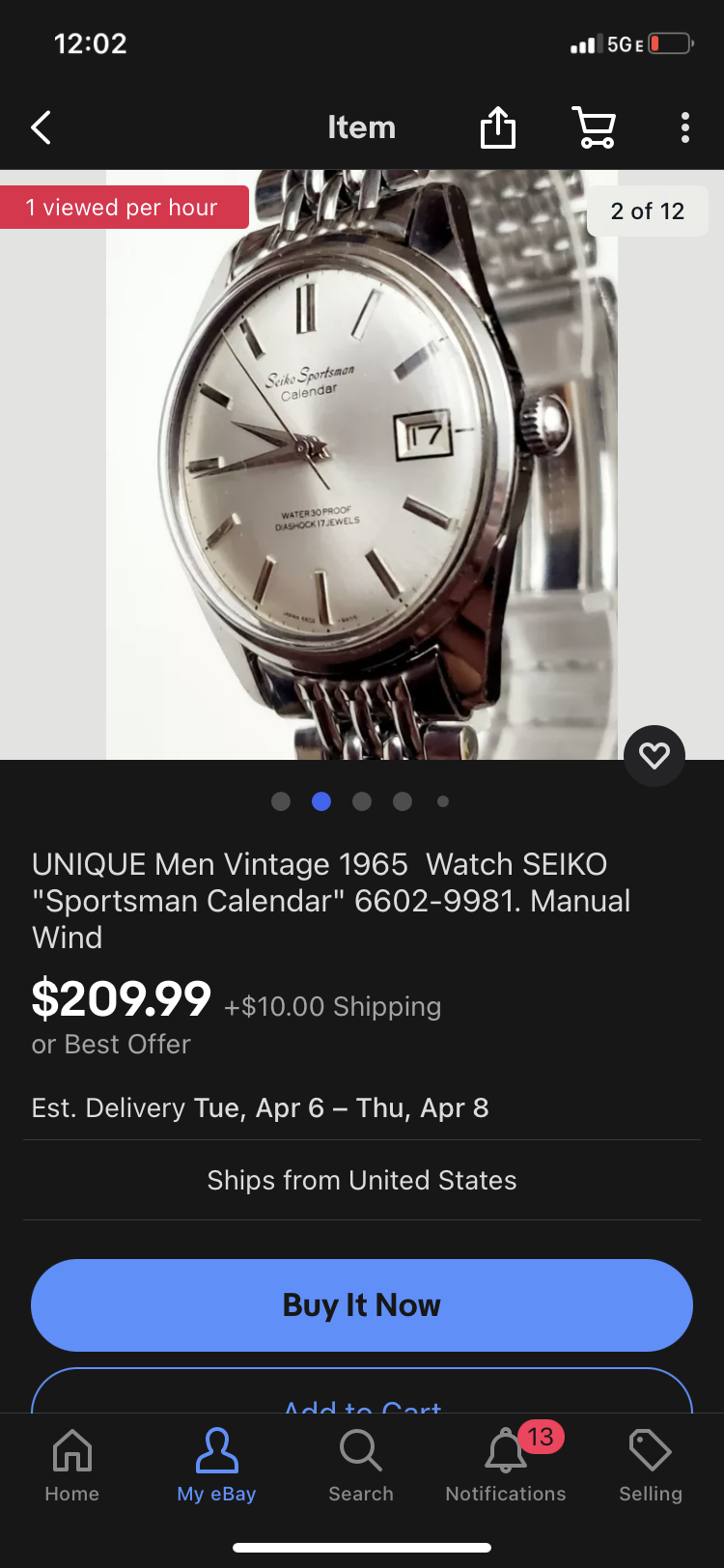Switch to the Home tab

pyautogui.click(x=72, y=1465)
